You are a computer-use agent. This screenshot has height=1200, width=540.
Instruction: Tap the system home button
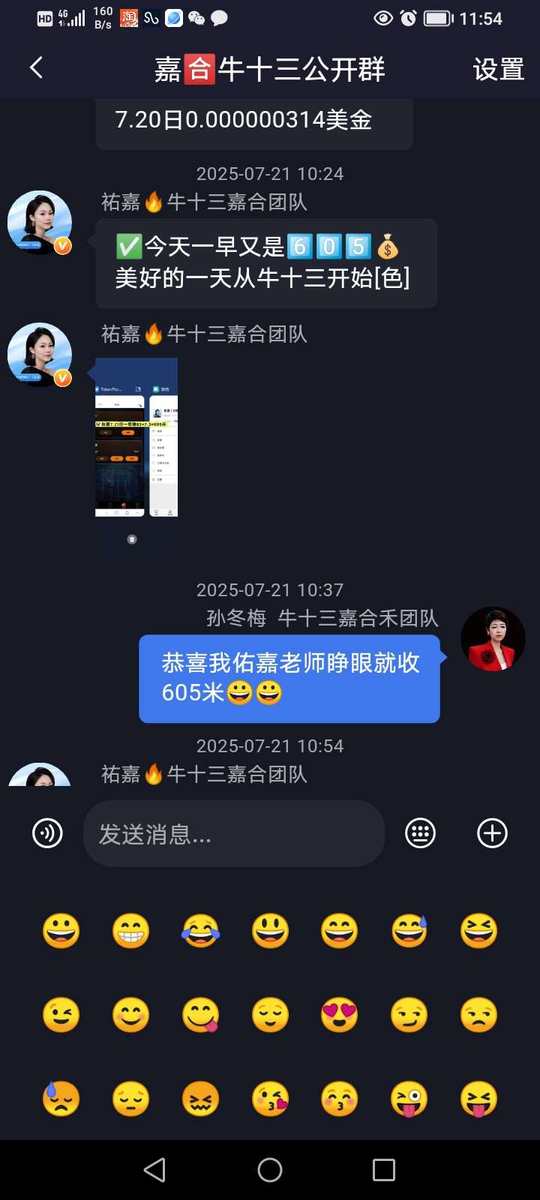(x=270, y=1169)
